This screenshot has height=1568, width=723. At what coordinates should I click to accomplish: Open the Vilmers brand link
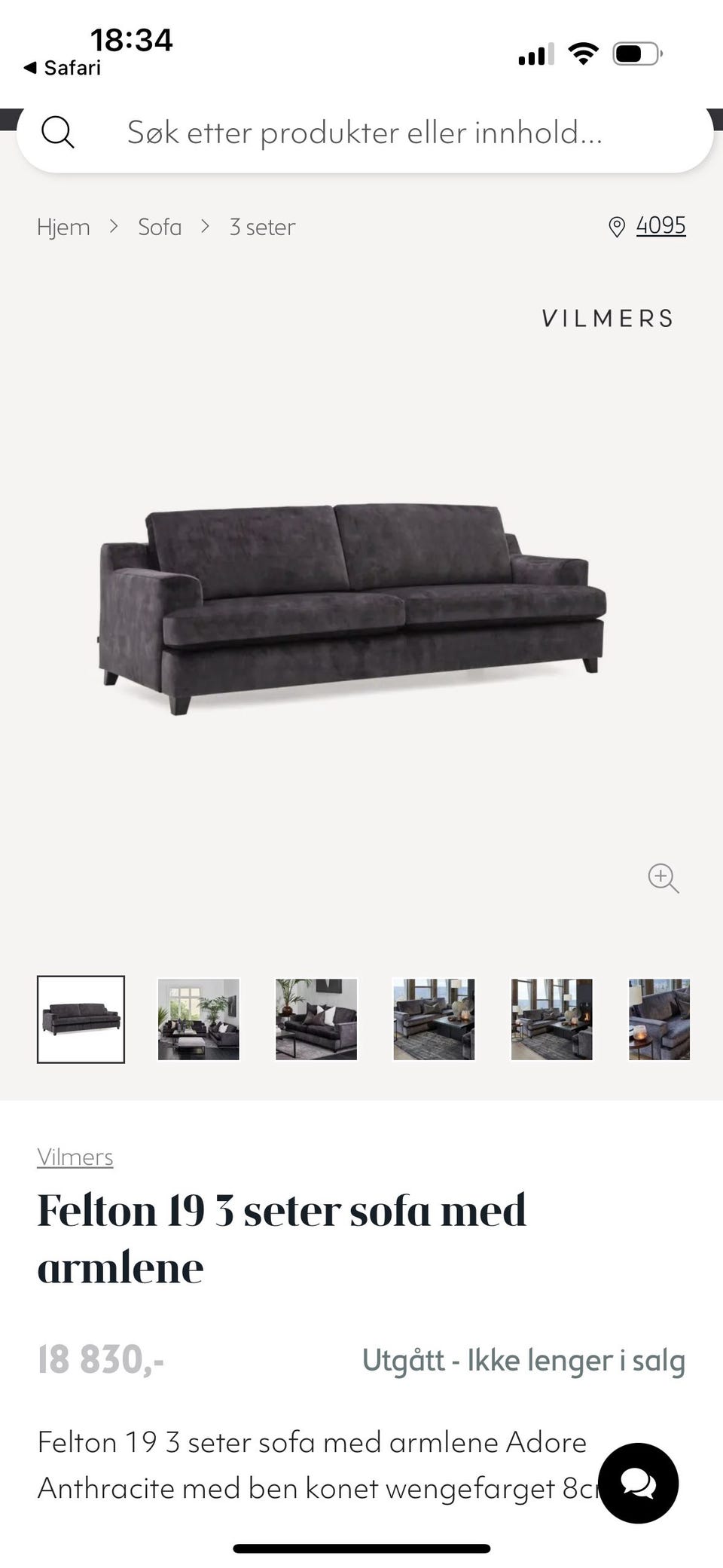(75, 1157)
